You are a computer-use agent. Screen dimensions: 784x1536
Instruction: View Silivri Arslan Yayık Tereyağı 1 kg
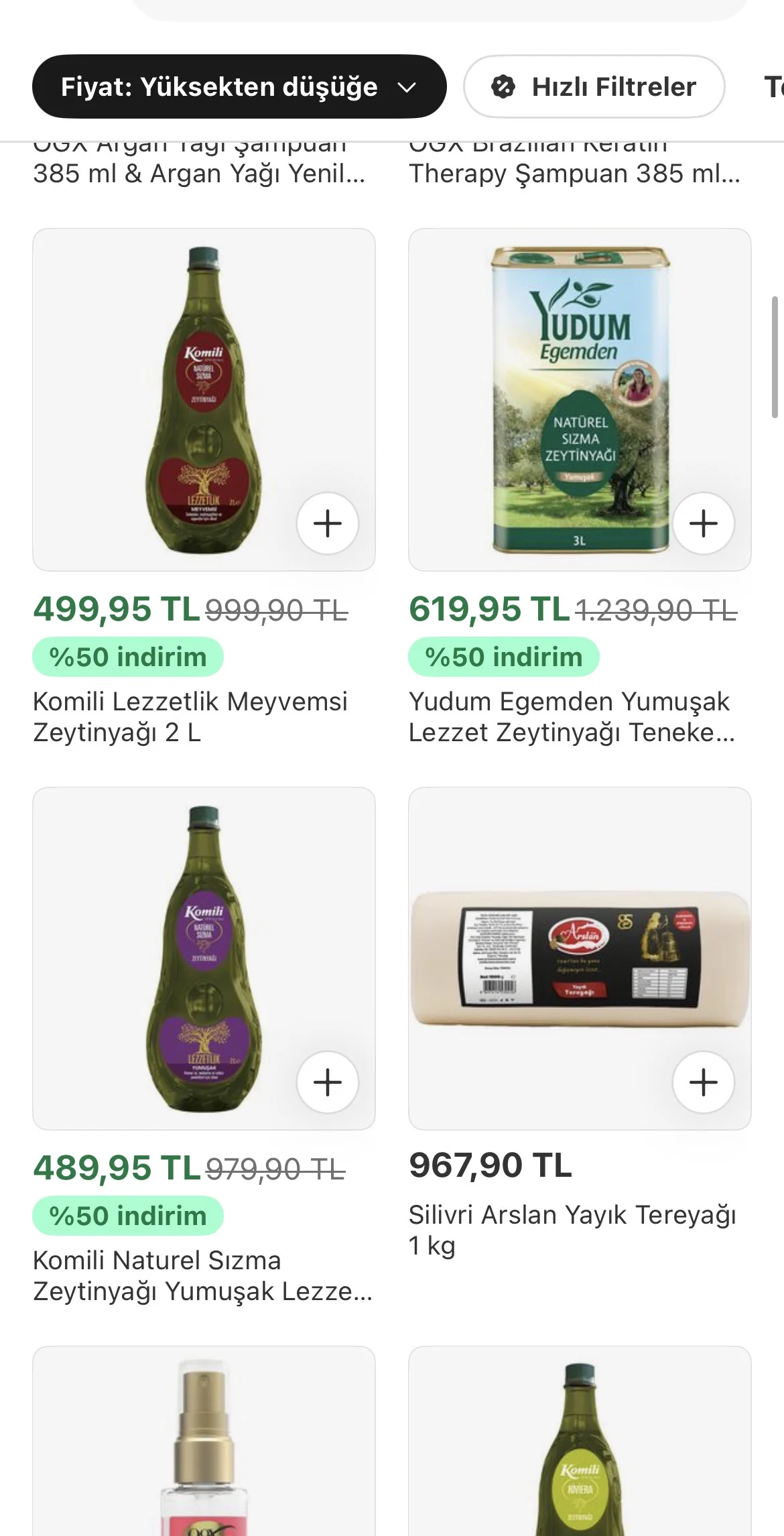pos(572,1230)
